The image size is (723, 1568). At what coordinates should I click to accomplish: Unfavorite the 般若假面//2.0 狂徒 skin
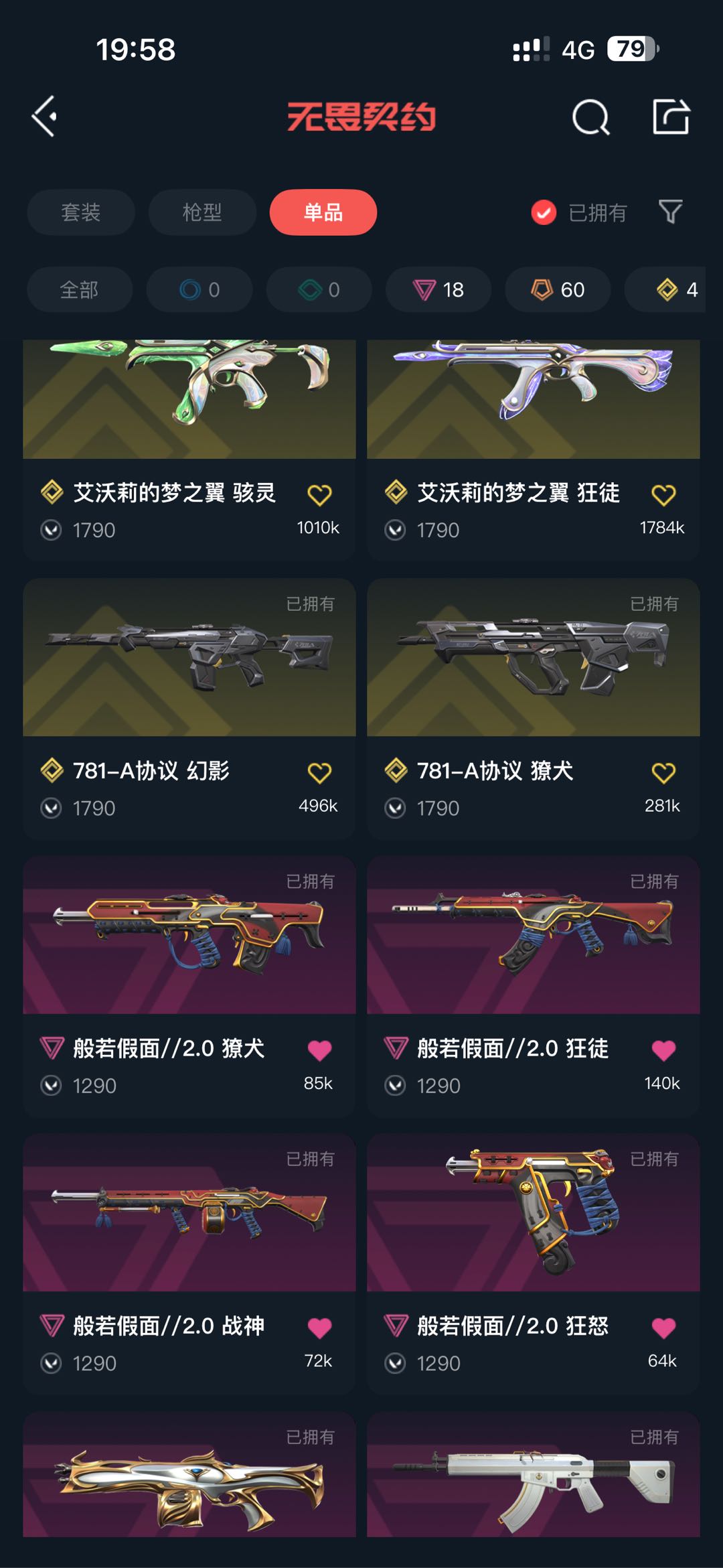663,1050
